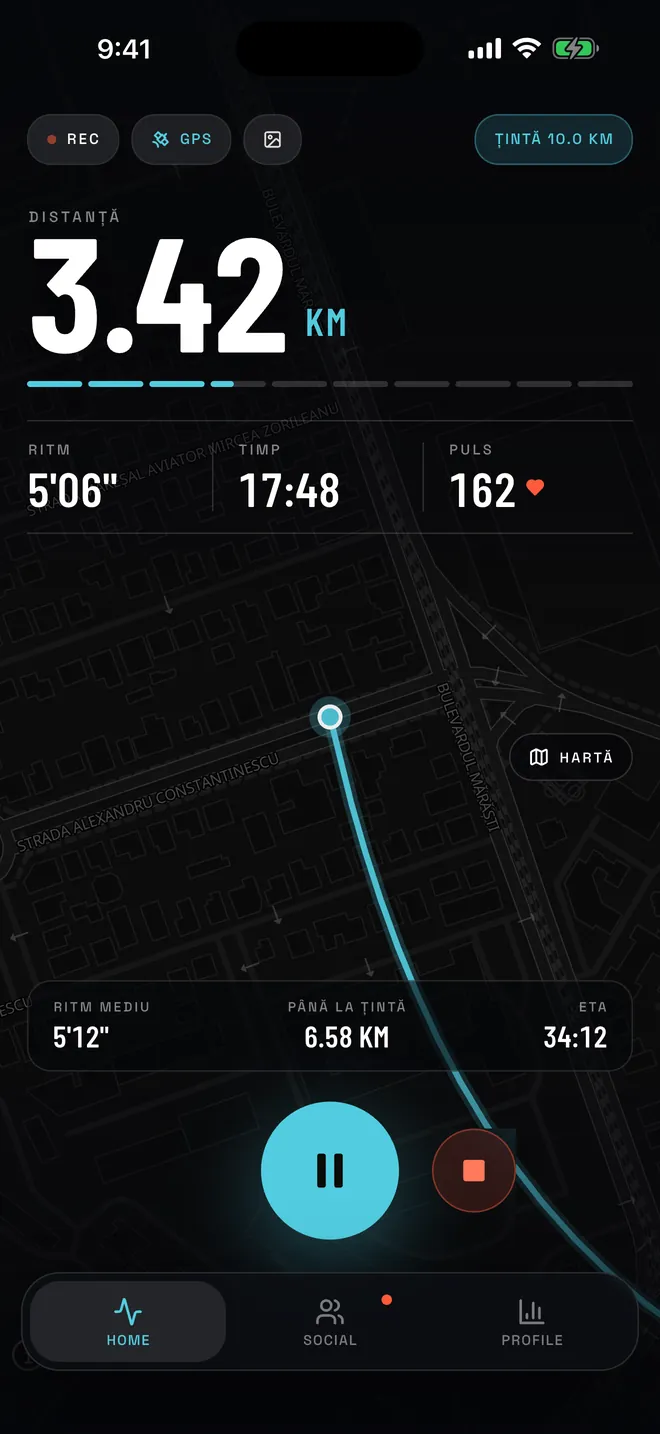Screen dimensions: 660x1434
Task: Tap the photo gallery icon
Action: [x=272, y=140]
